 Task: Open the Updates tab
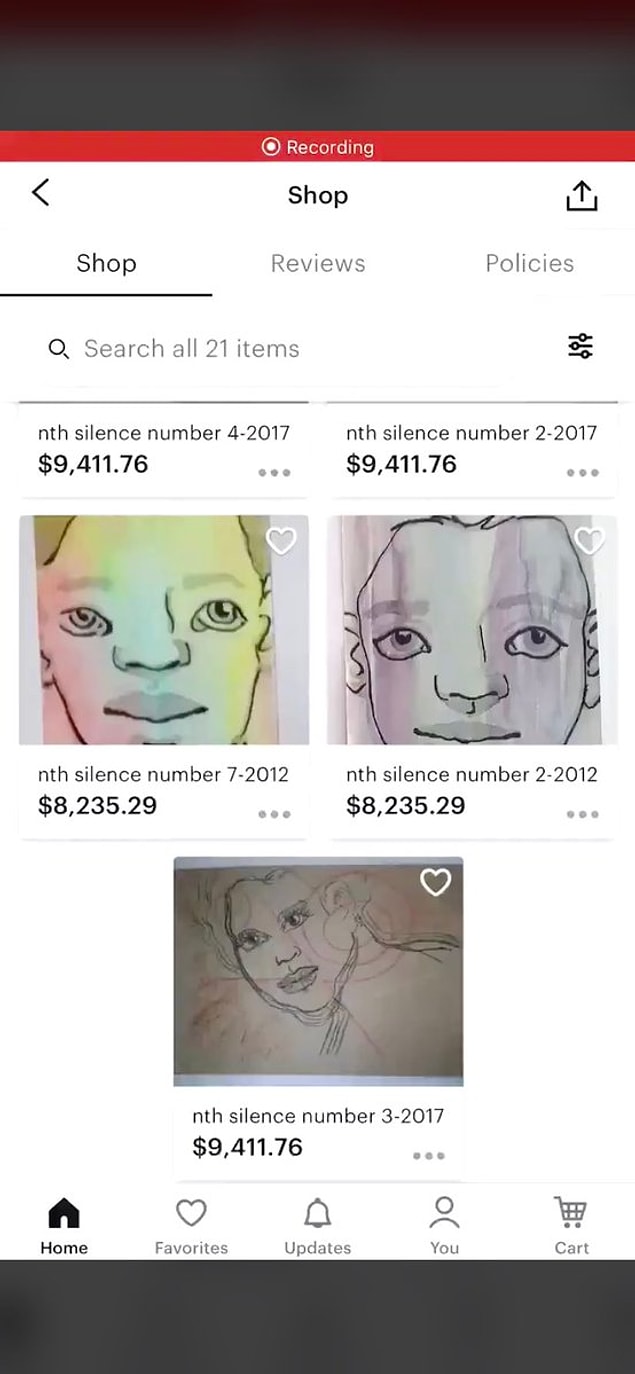coord(317,1226)
